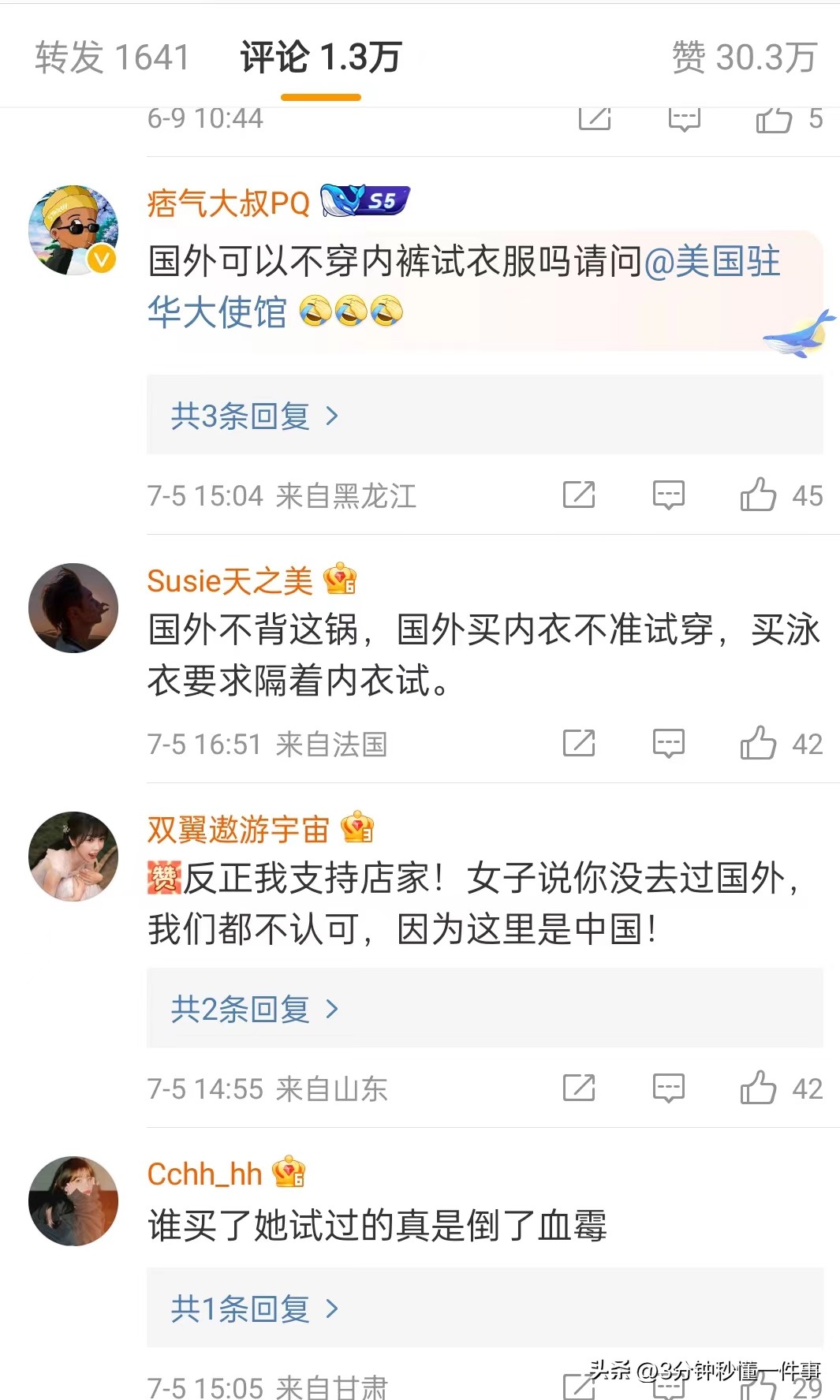Click the verified badge on 痞气大叔PQ's avatar

click(99, 260)
